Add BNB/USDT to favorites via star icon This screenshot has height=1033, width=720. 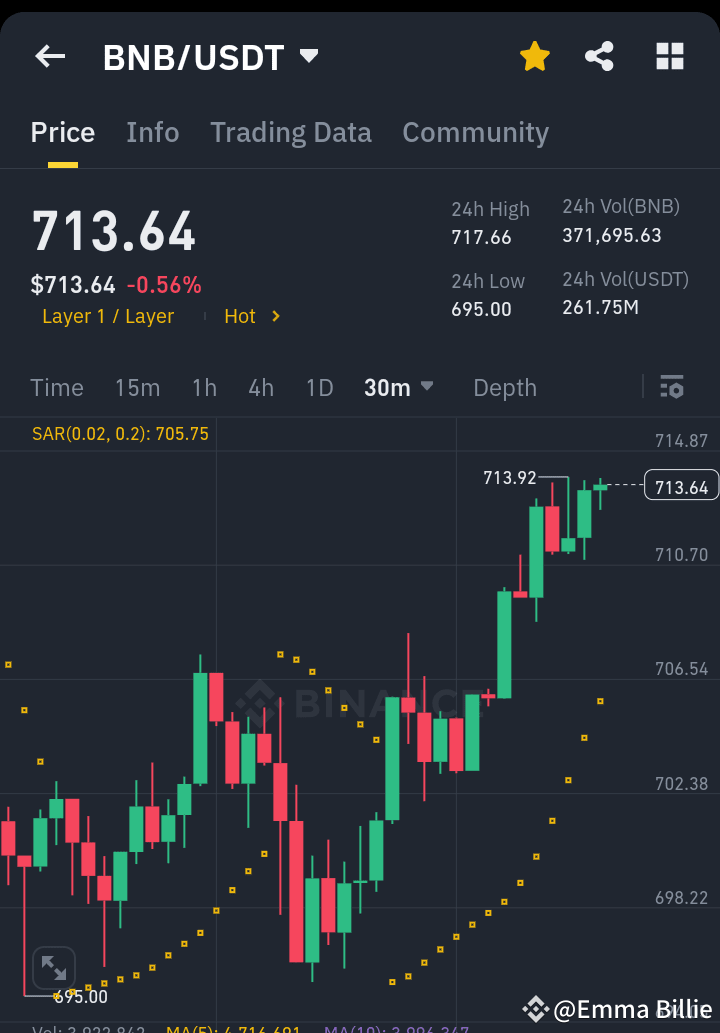535,56
